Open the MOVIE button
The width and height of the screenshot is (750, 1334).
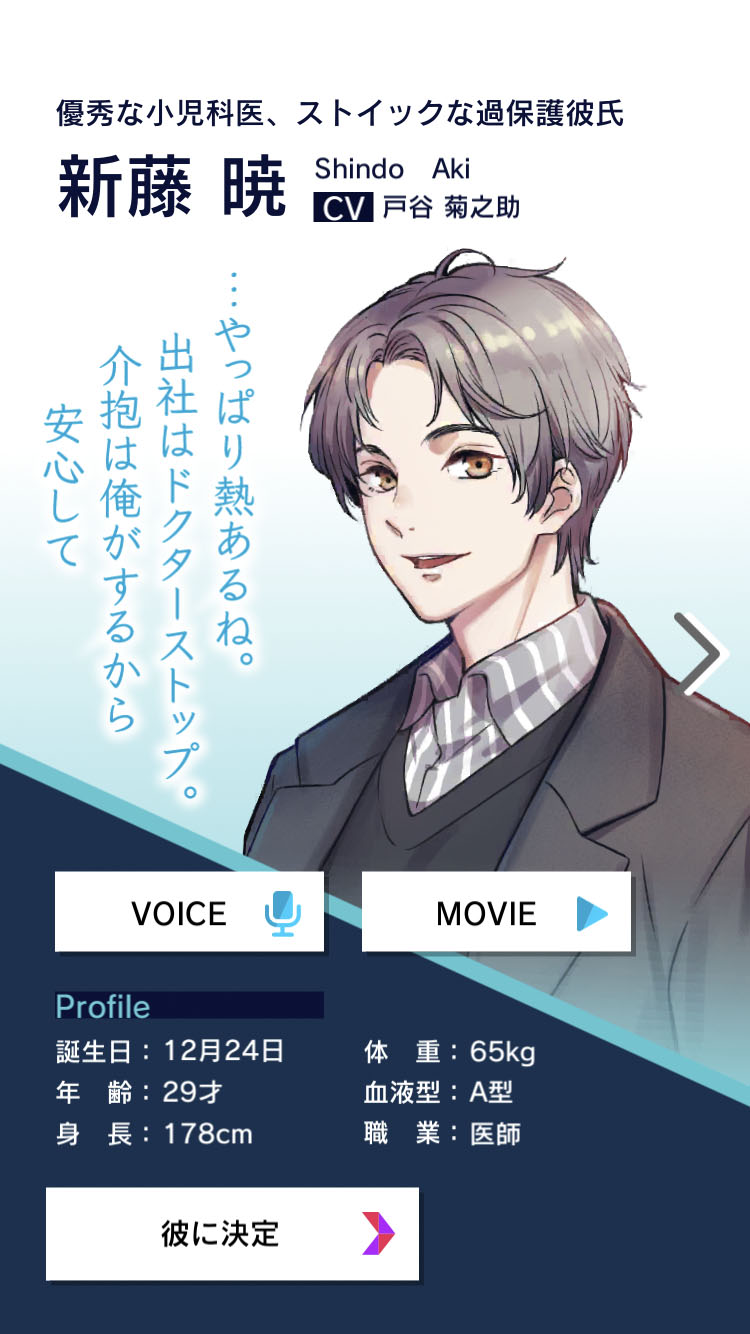pos(496,911)
